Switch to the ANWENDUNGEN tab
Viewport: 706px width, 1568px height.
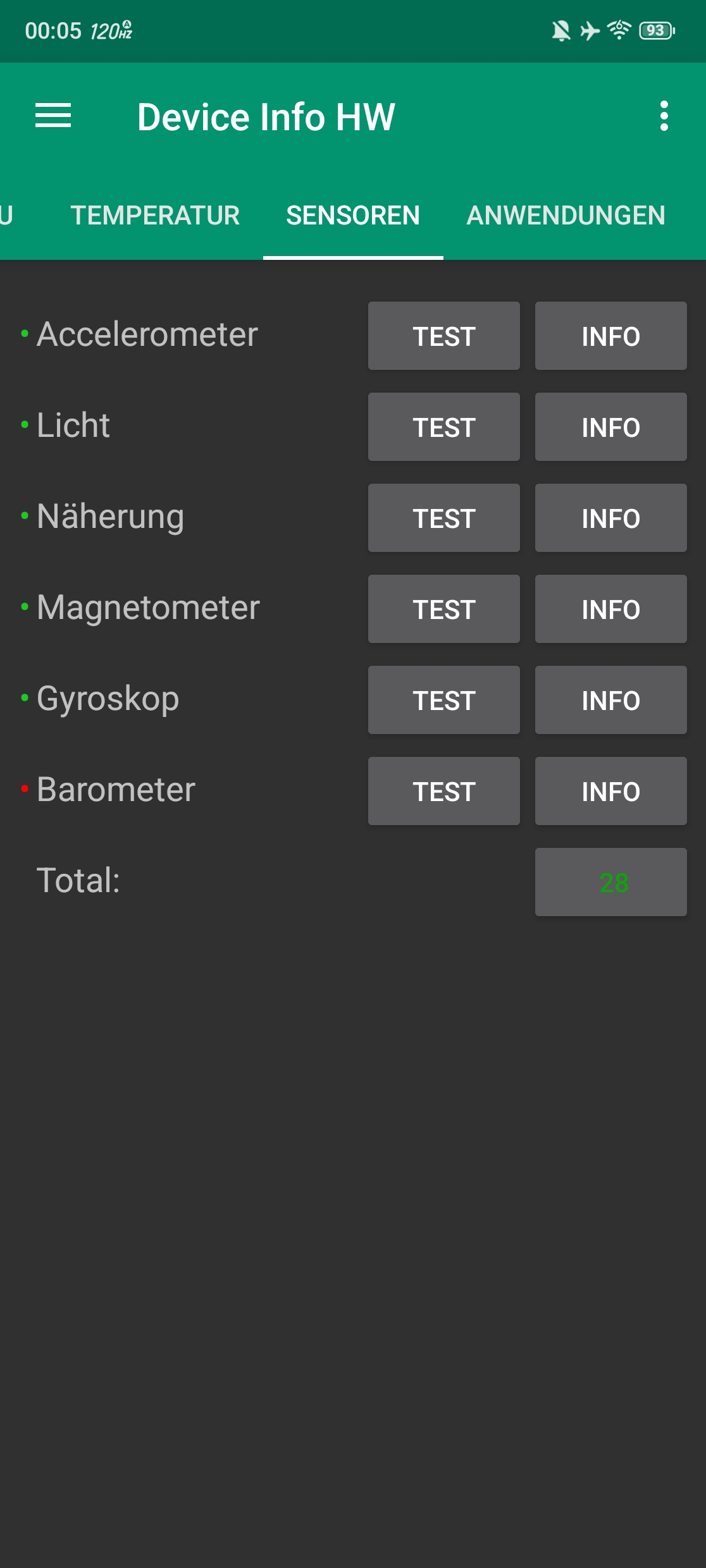pyautogui.click(x=566, y=216)
